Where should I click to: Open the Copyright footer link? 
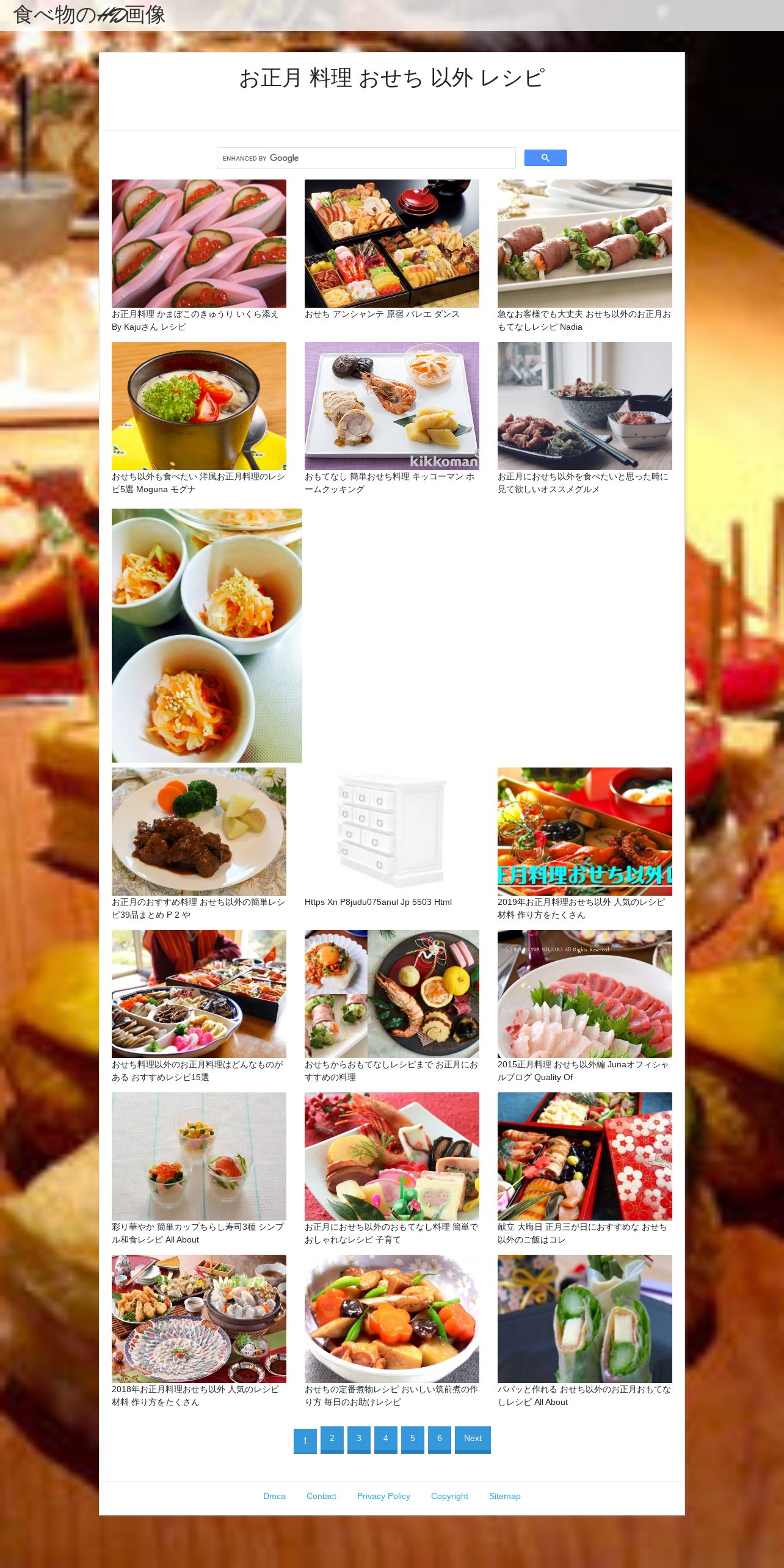(449, 1496)
